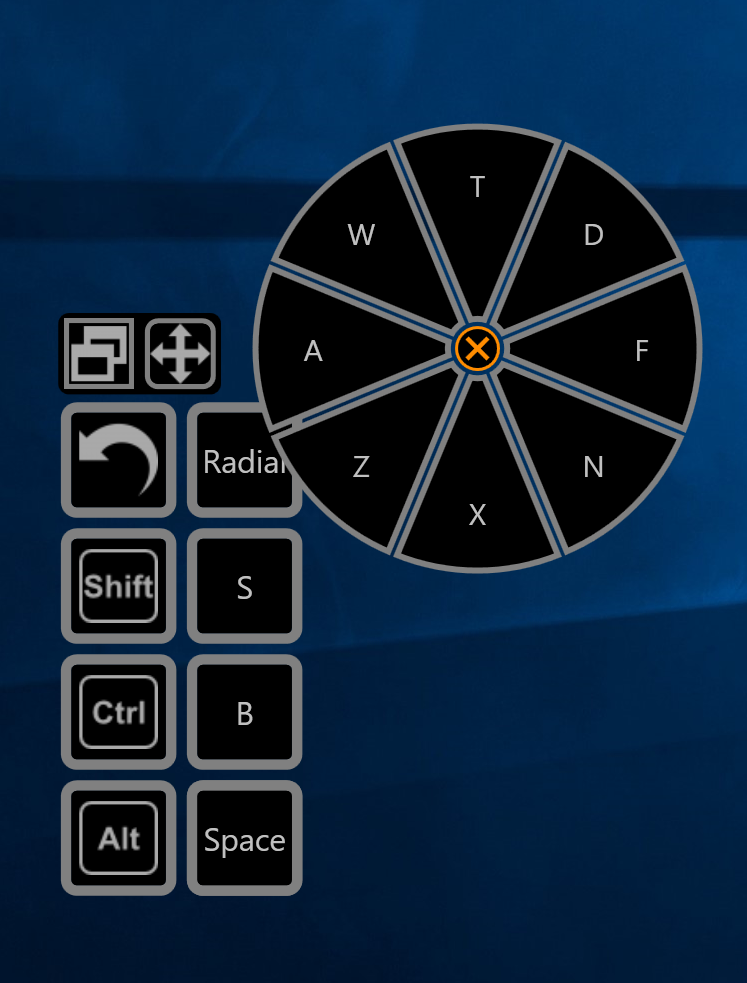Tap the overlapping windows icon

coord(98,353)
